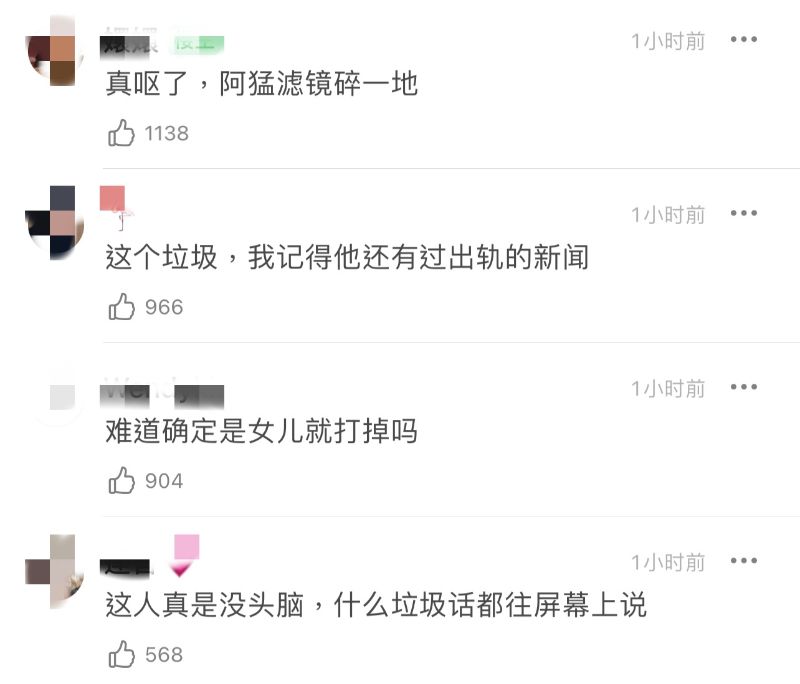The image size is (800, 684).
Task: Open more options for the 没头脑 comment
Action: [744, 562]
